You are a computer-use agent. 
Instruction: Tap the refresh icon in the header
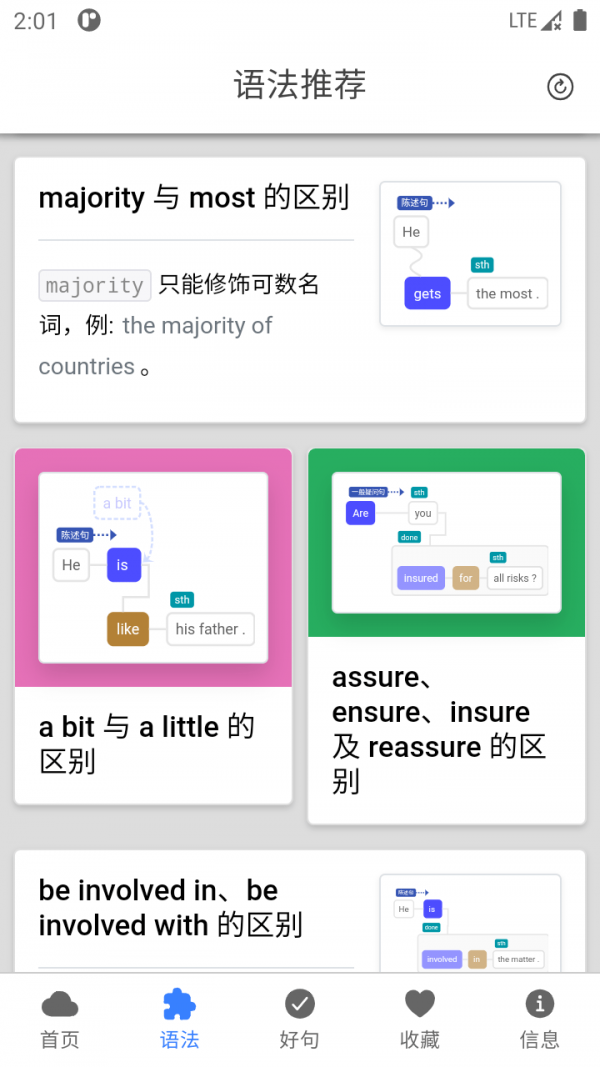coord(560,87)
